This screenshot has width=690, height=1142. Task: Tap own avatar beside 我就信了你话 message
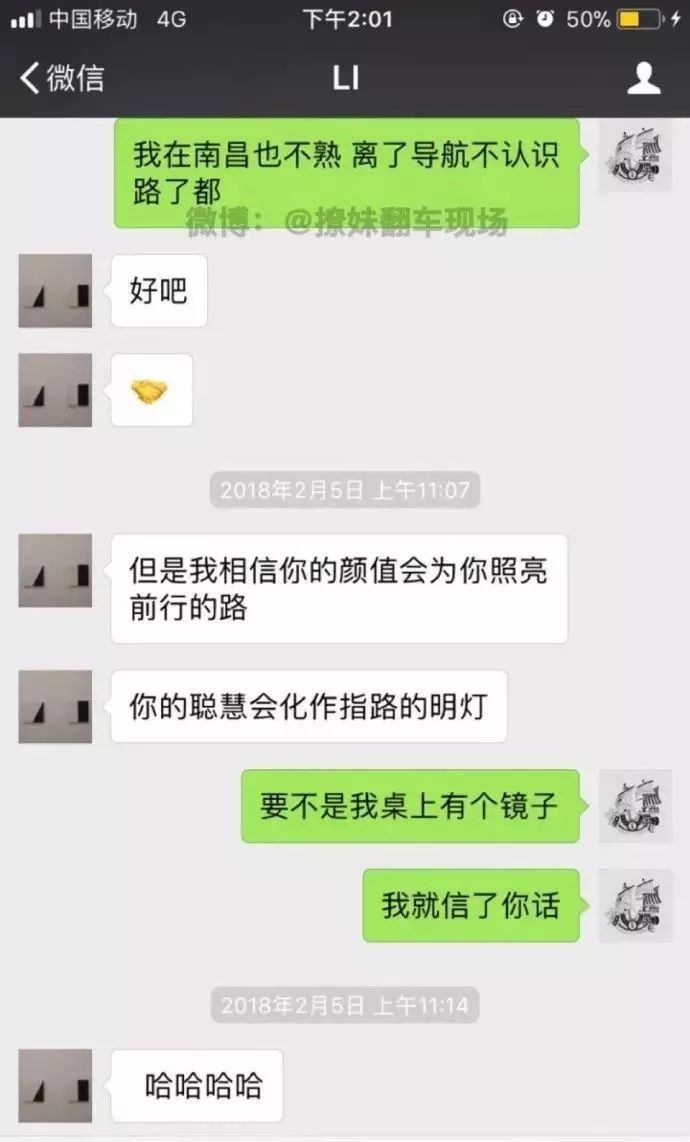pos(635,906)
